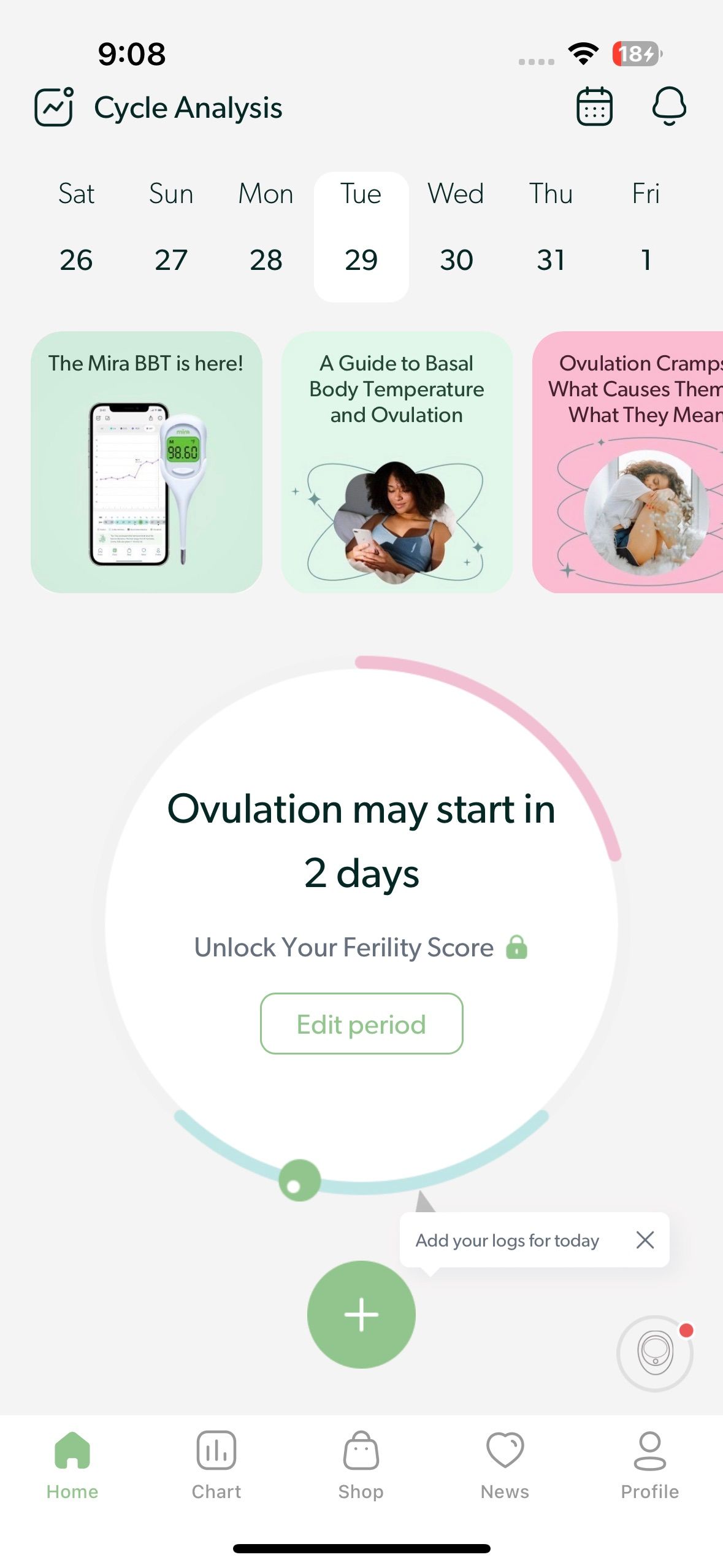Open the calendar view icon
Viewport: 723px width, 1568px height.
pos(594,107)
